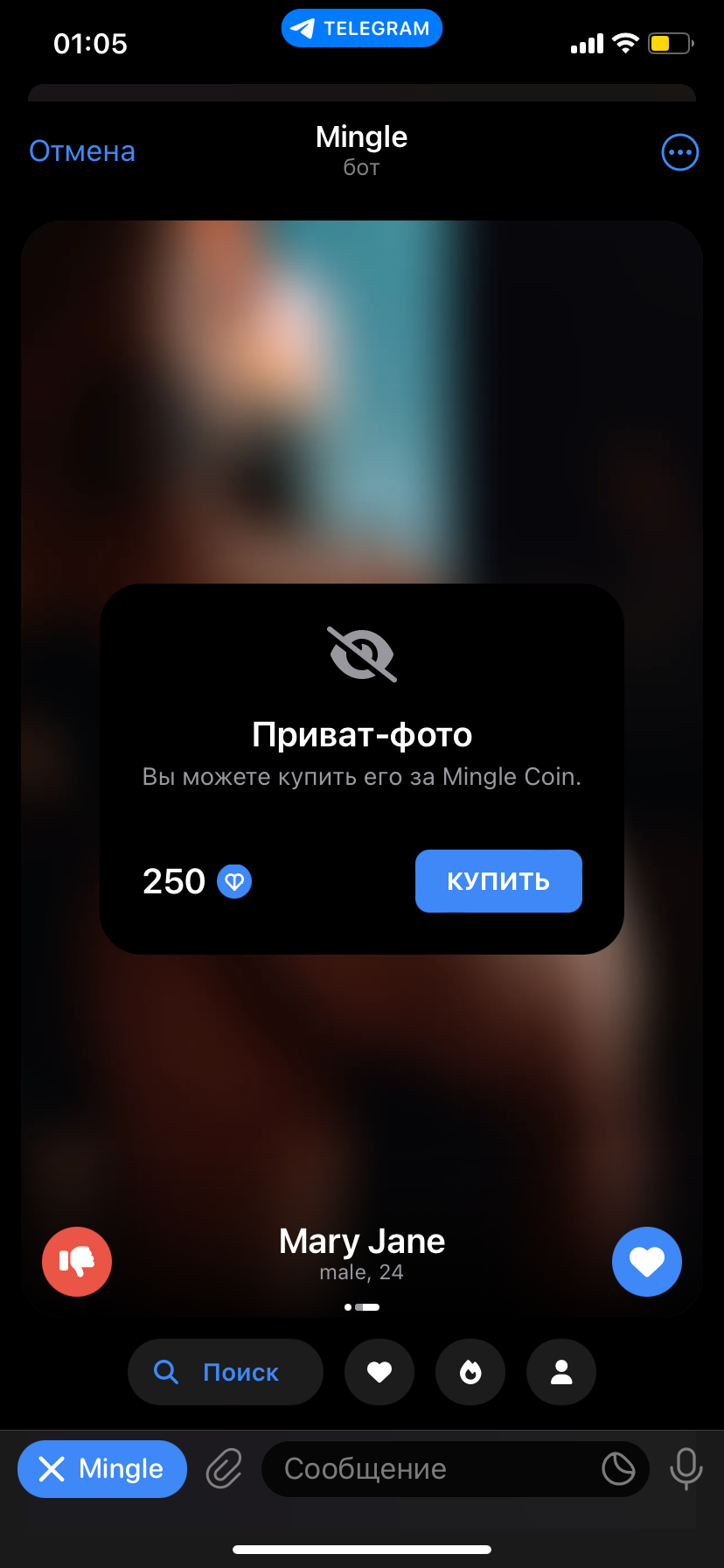This screenshot has width=724, height=1568.
Task: Open Поиск search
Action: click(226, 1372)
